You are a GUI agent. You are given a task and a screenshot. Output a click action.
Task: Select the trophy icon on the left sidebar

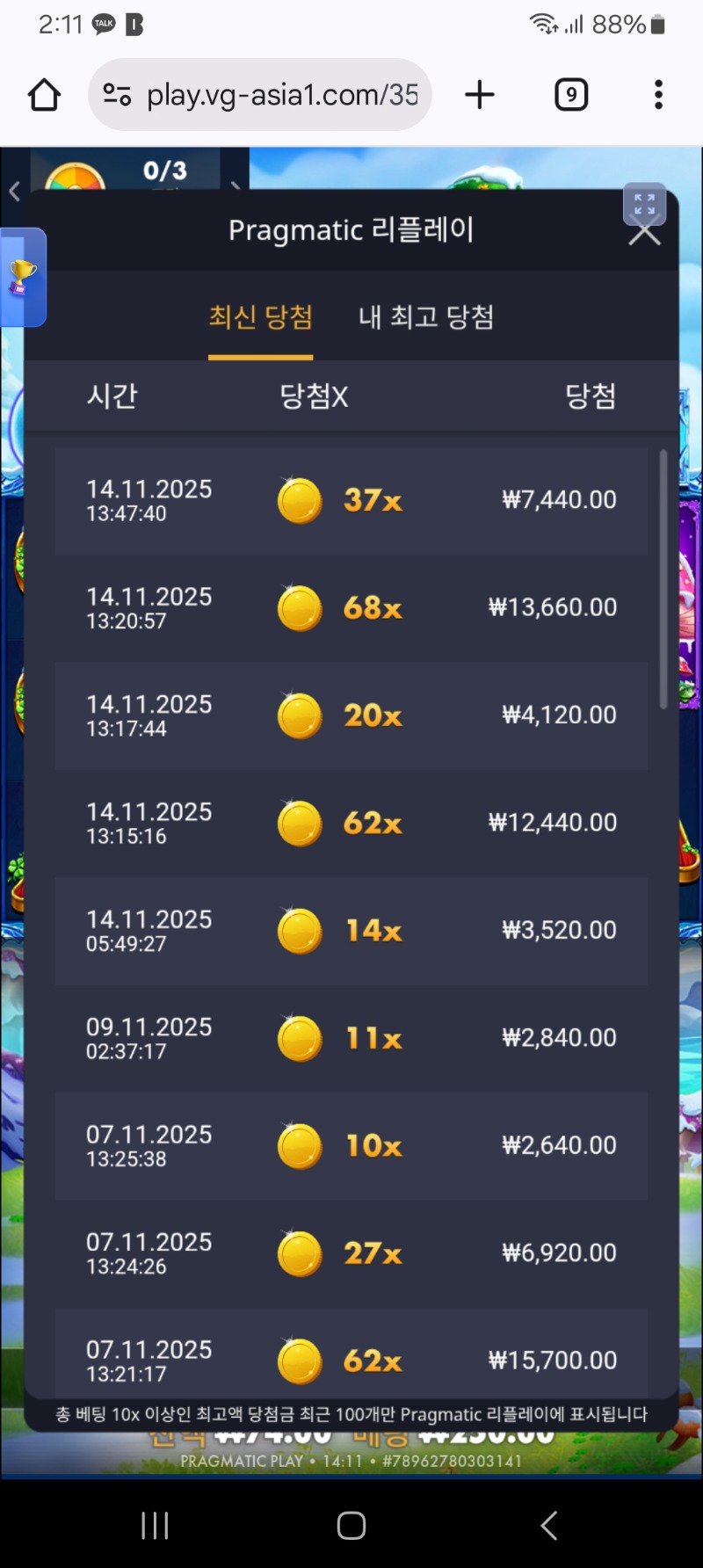22,272
